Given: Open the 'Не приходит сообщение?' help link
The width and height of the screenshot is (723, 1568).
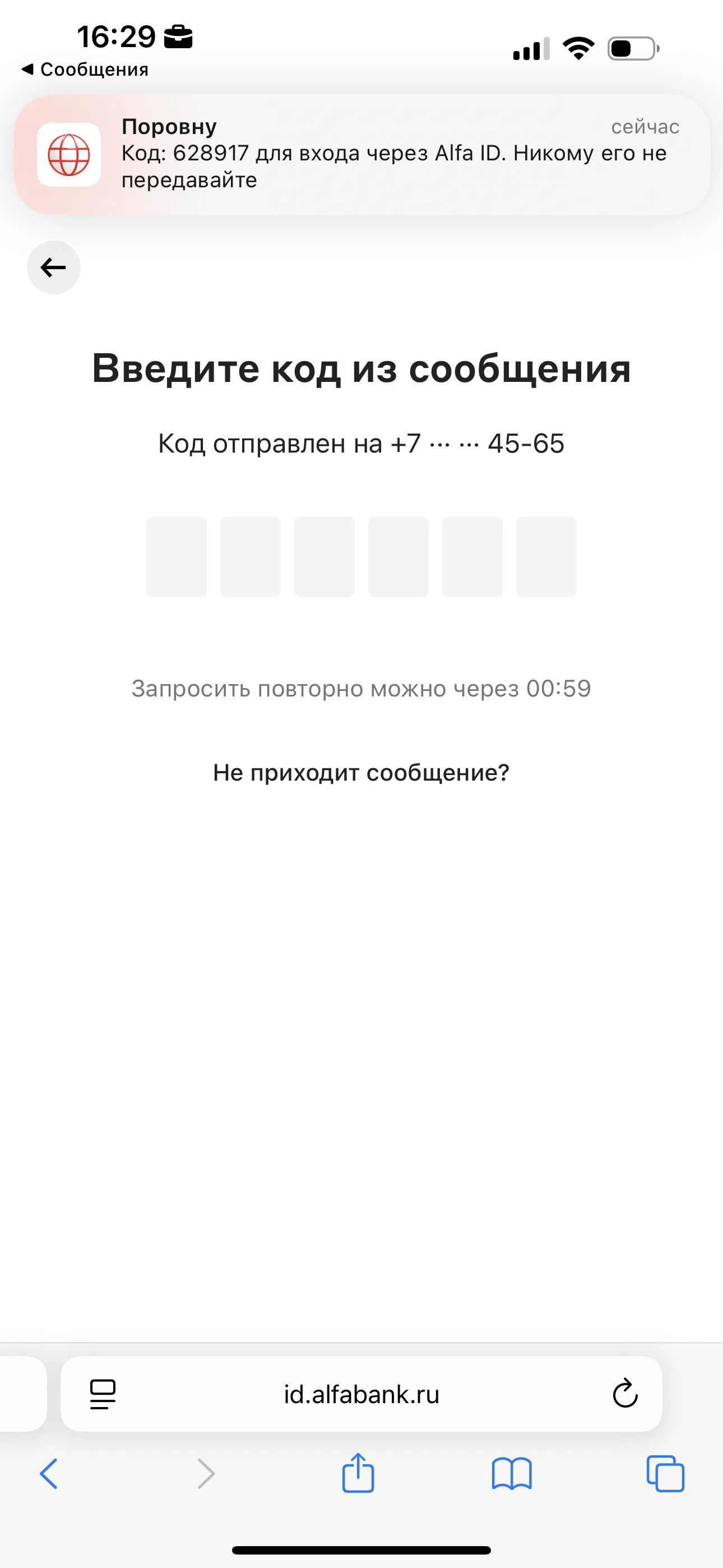Looking at the screenshot, I should [361, 772].
